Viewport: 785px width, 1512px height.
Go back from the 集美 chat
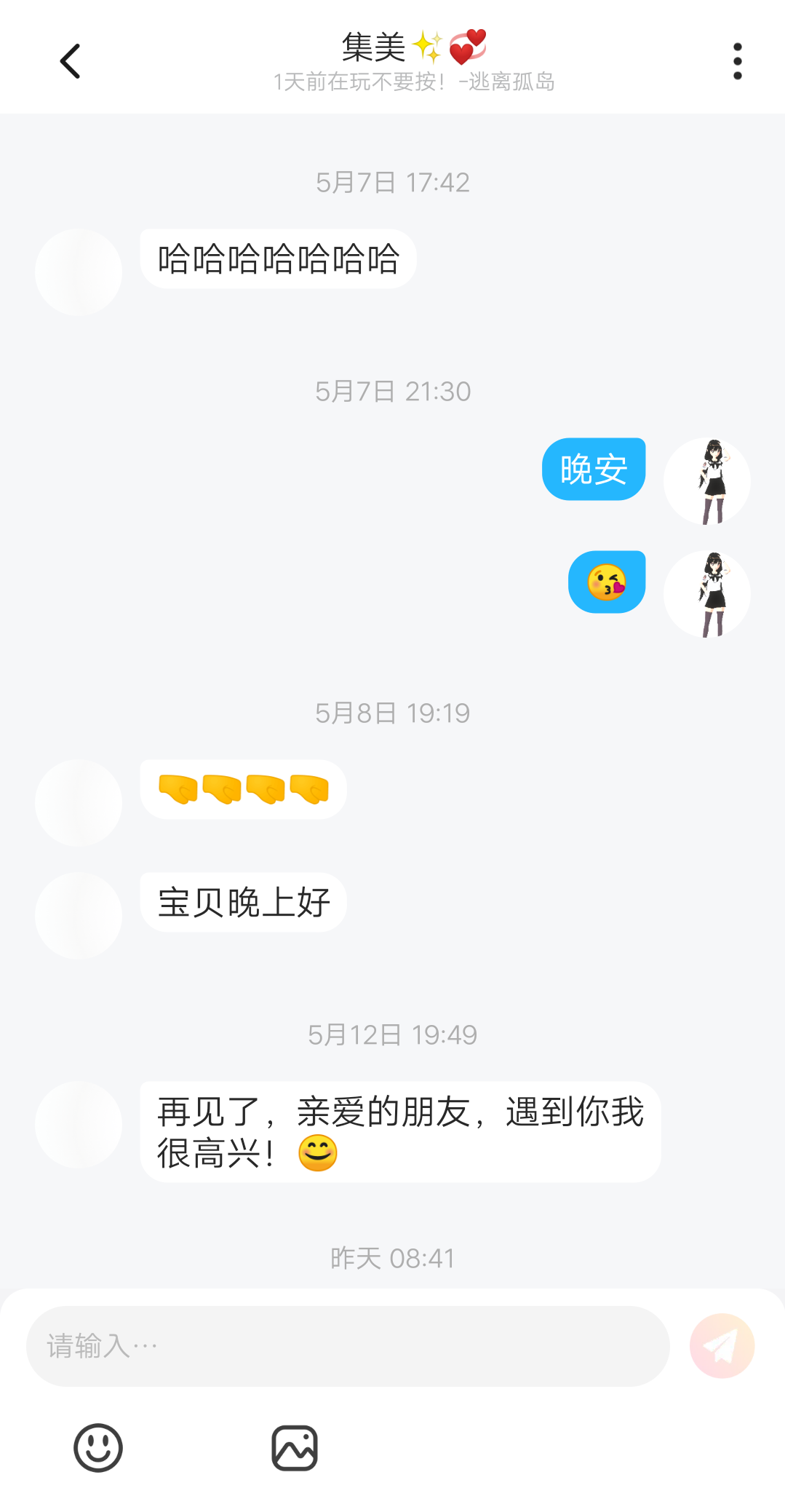point(70,61)
